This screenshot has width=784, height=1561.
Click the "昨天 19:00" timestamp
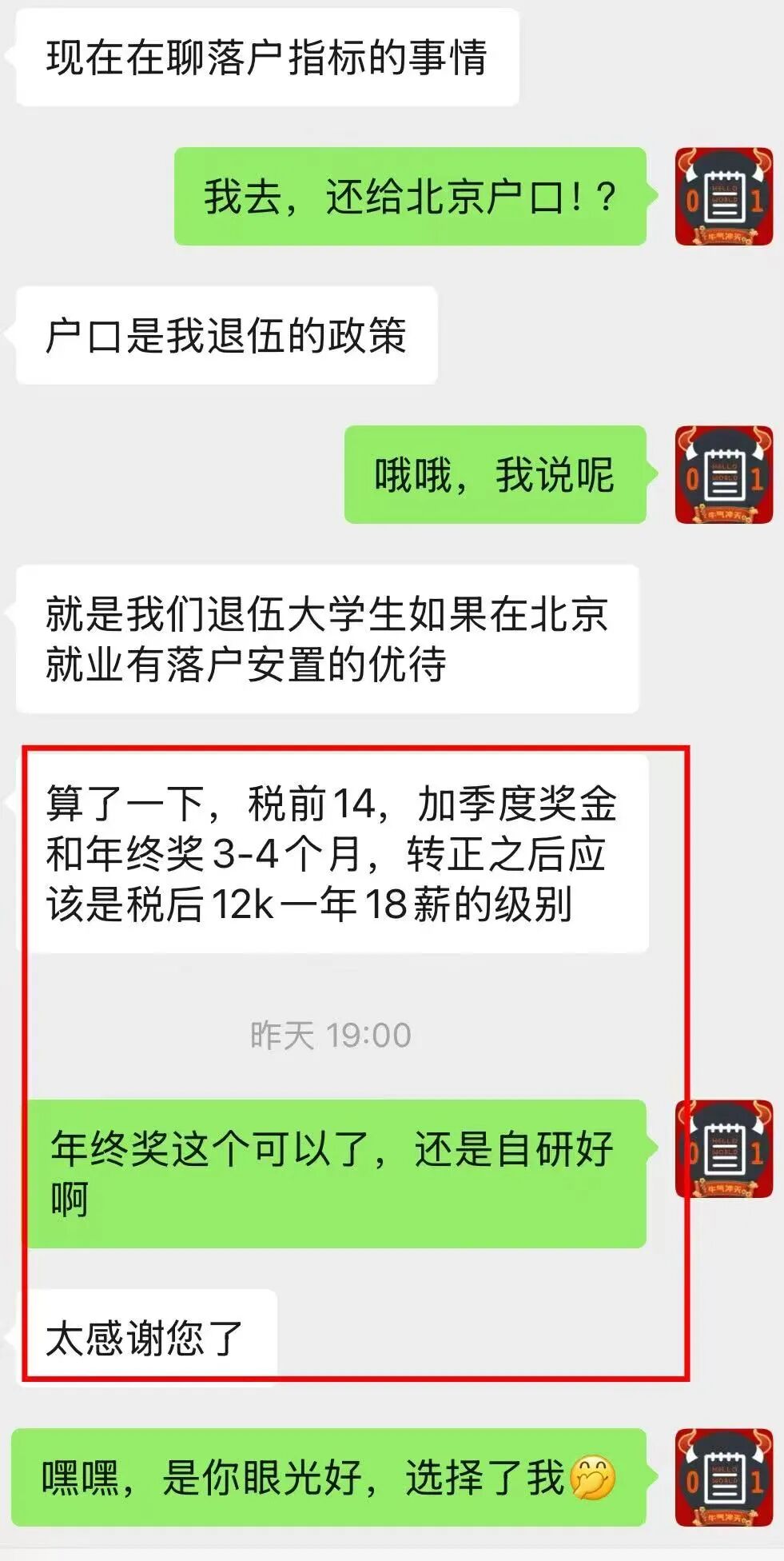332,1033
